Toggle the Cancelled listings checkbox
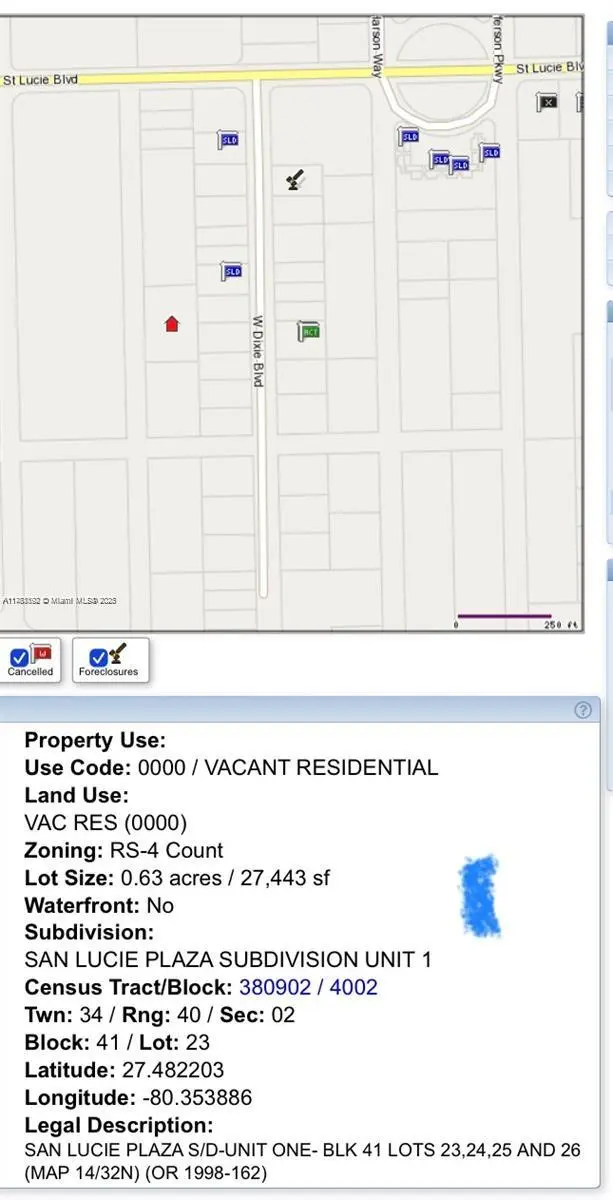The height and width of the screenshot is (1200, 613). pos(19,657)
